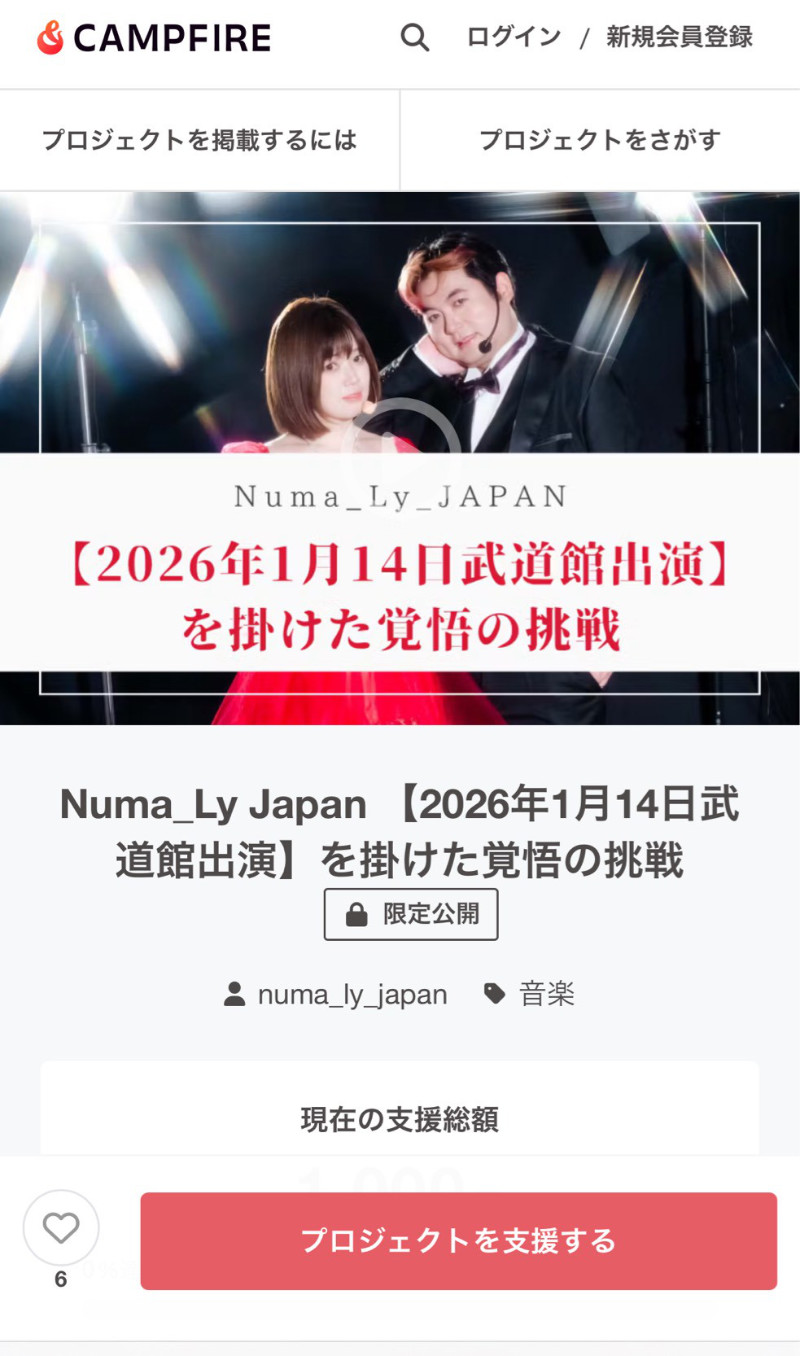
Task: Open the search magnifier icon
Action: pos(415,38)
